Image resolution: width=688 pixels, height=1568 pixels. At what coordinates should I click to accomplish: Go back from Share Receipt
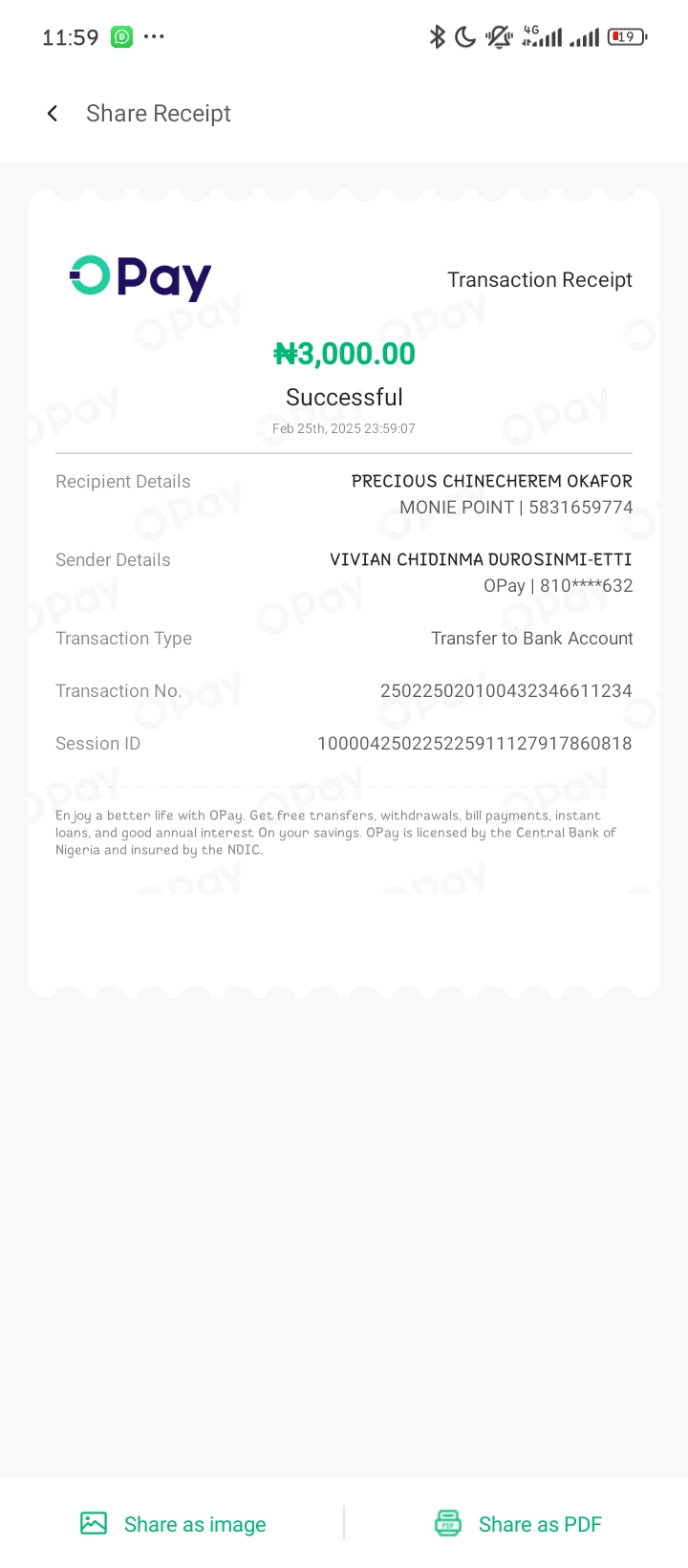53,114
